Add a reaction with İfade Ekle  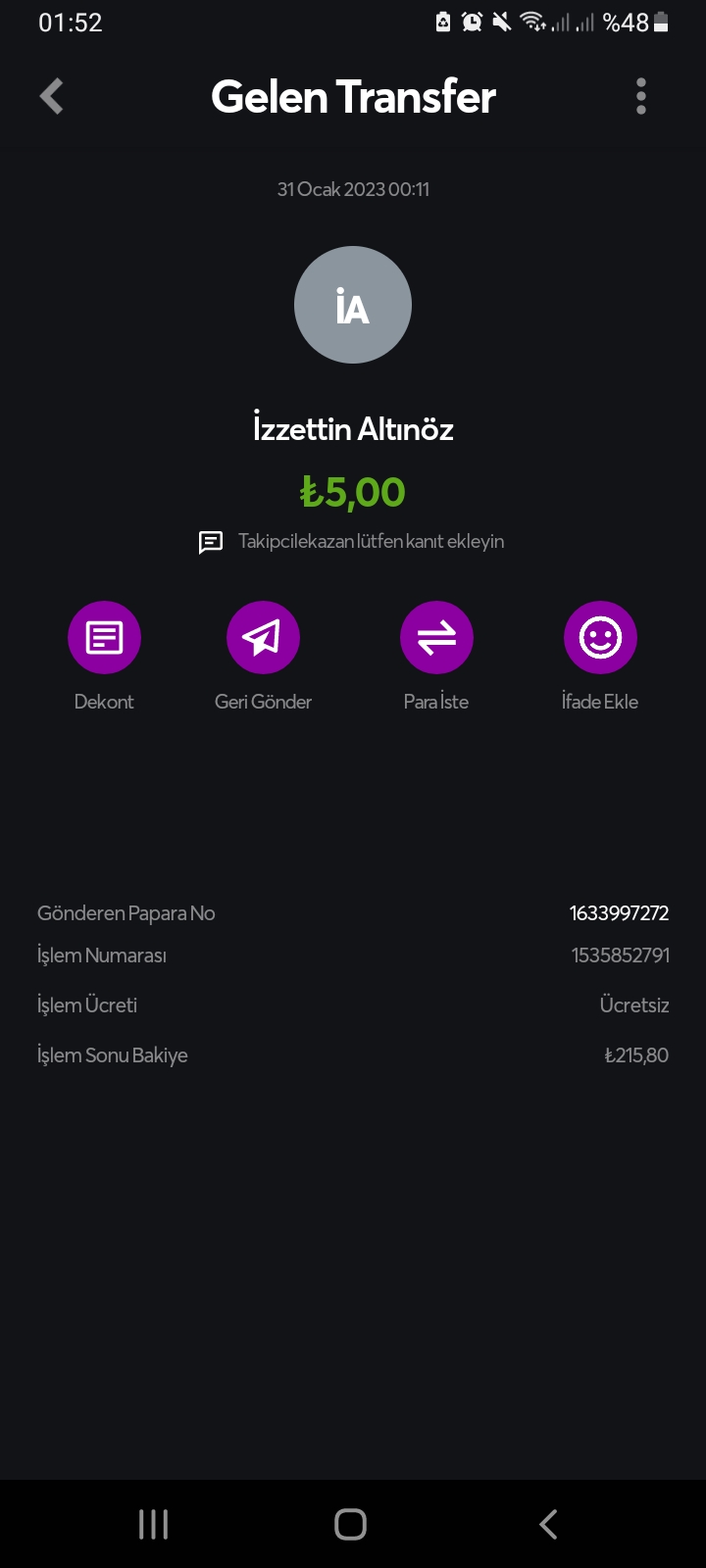[600, 638]
